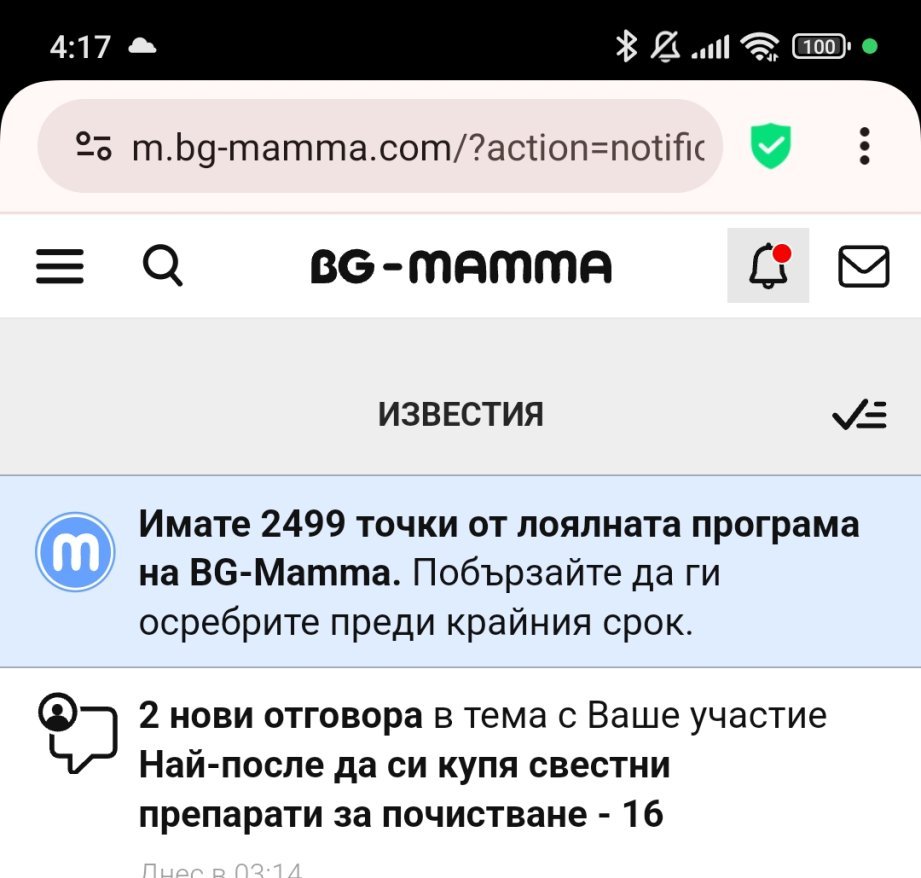Open the site search
The height and width of the screenshot is (878, 921).
tap(163, 267)
